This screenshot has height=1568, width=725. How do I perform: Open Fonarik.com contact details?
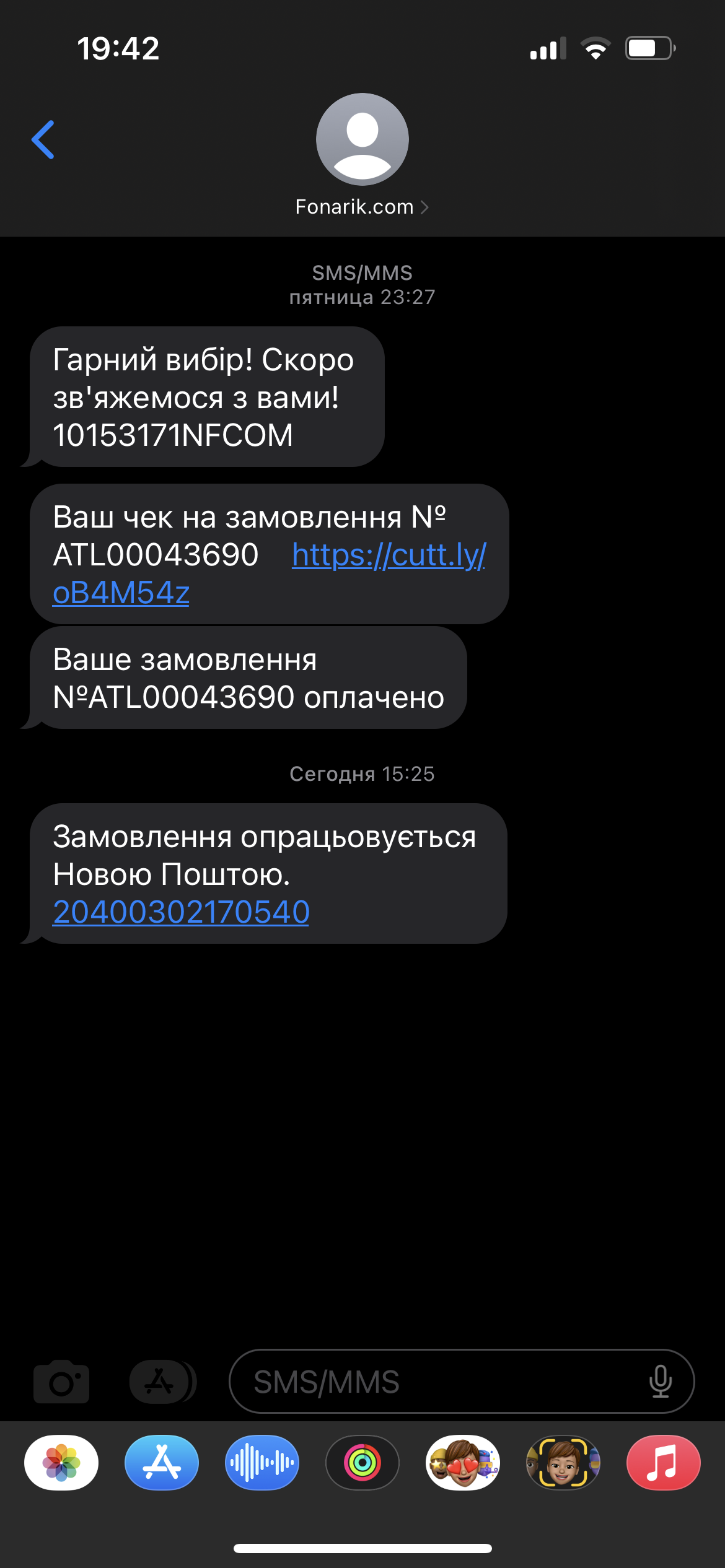click(x=362, y=206)
